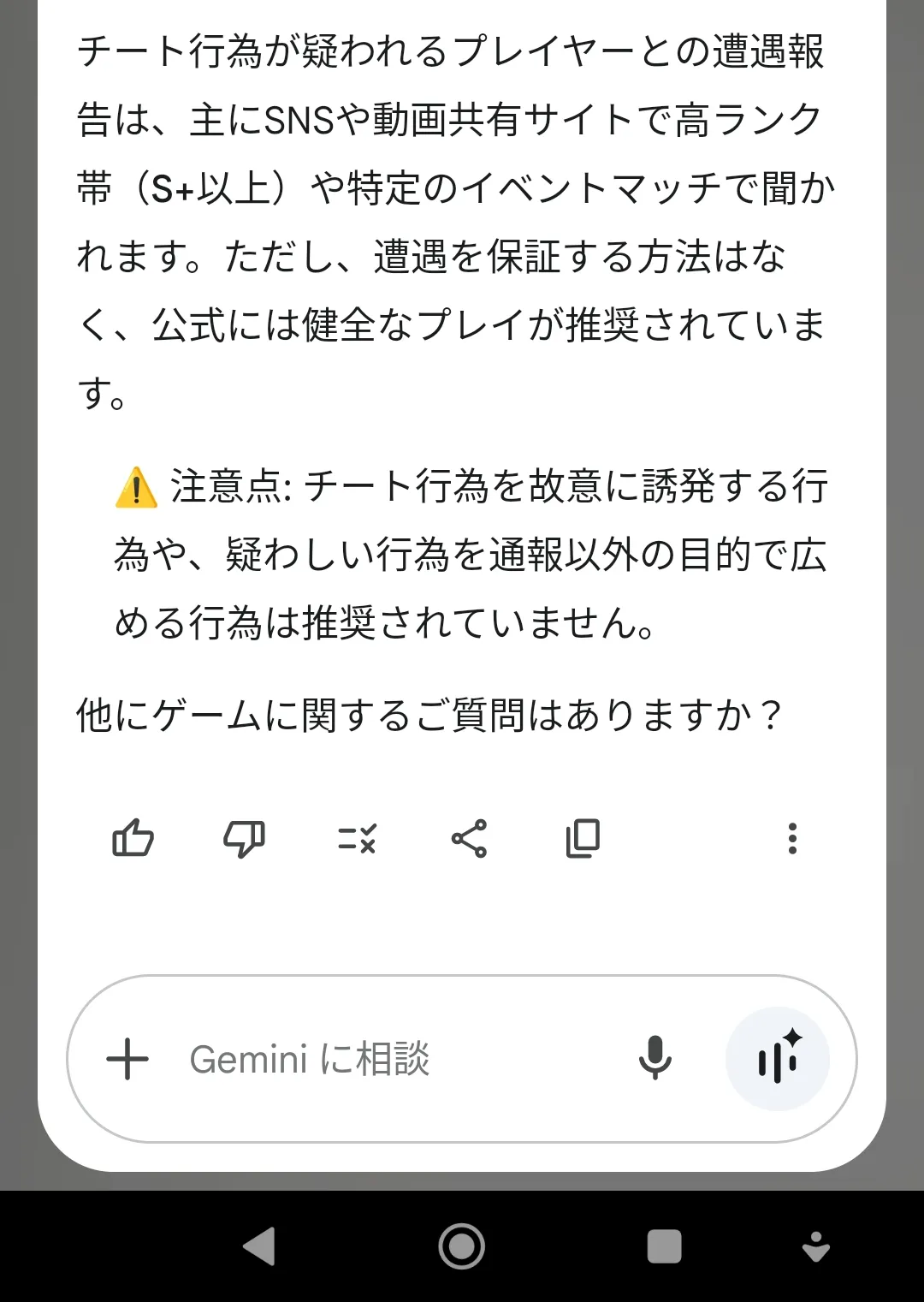Focus the 'Gemini に相談' input field

click(385, 1059)
